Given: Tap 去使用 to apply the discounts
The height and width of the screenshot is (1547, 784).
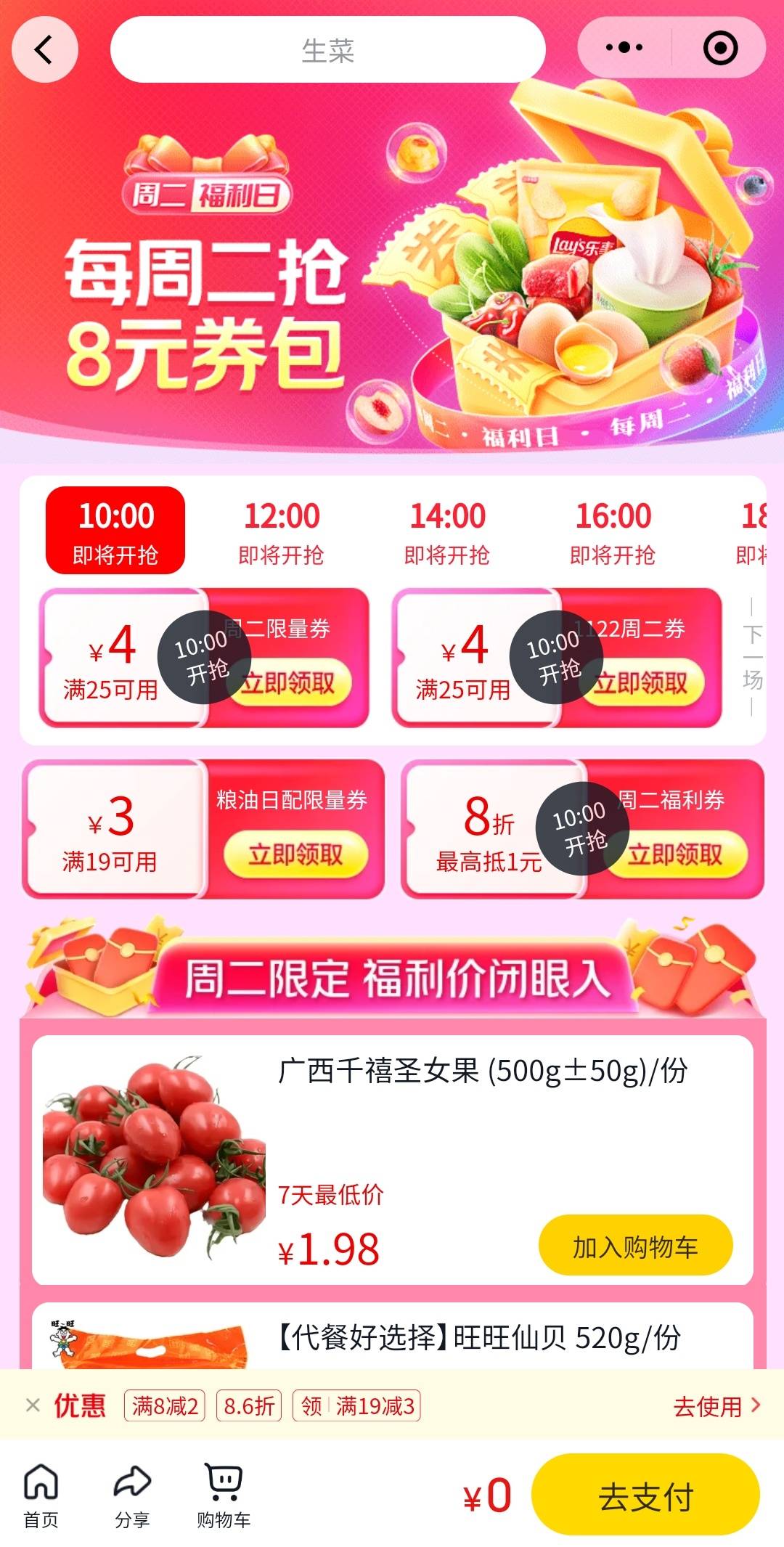Looking at the screenshot, I should coord(716,1406).
